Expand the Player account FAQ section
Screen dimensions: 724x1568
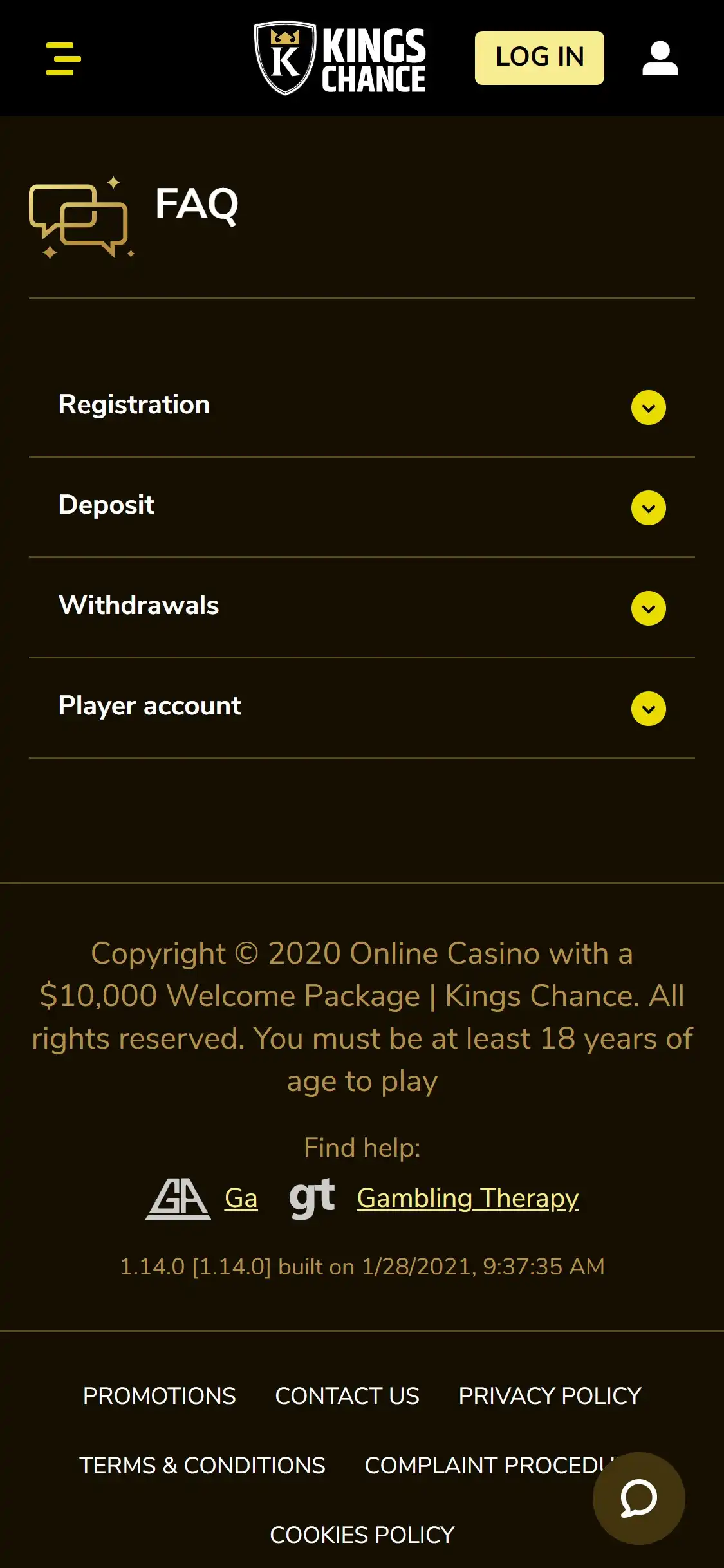point(648,709)
